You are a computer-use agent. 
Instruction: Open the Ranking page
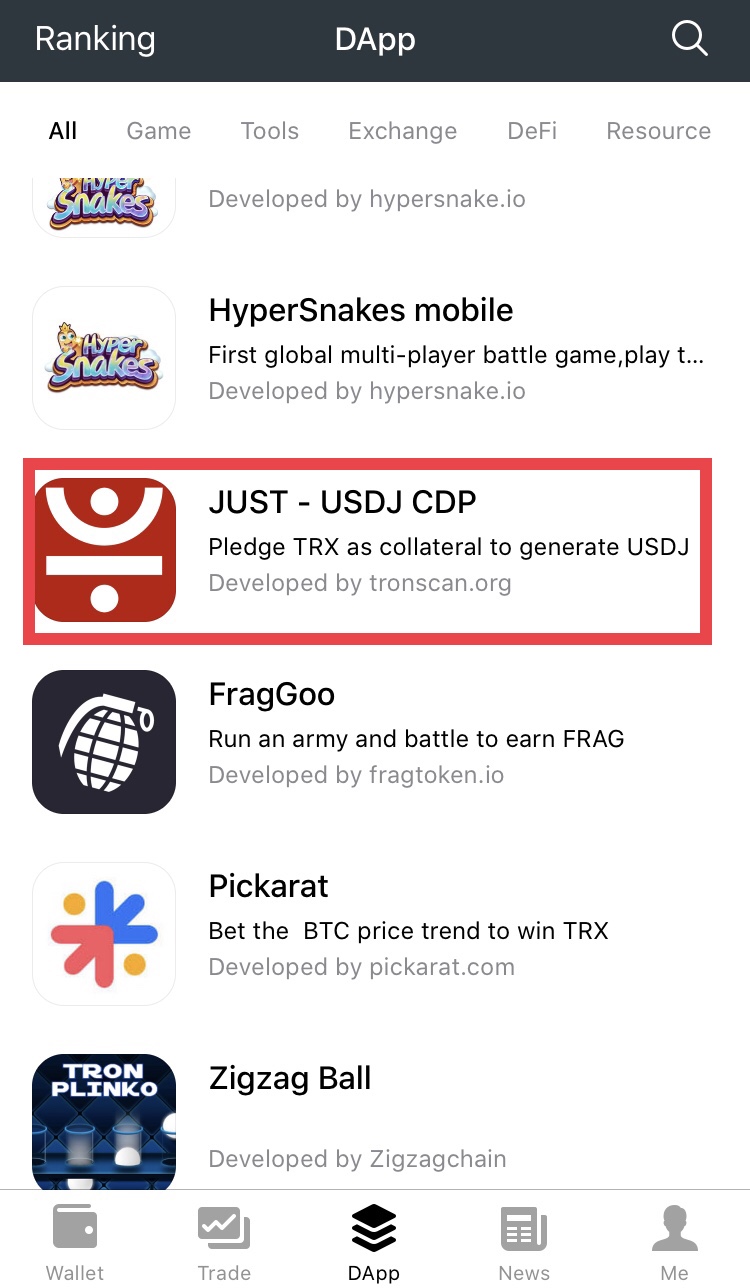[x=95, y=40]
